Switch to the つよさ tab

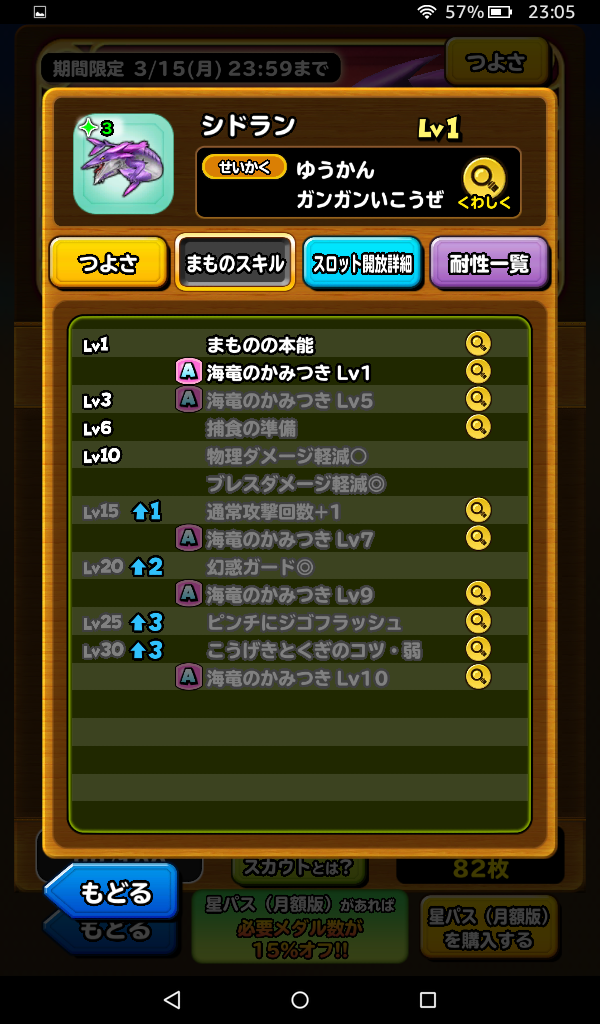tap(108, 264)
